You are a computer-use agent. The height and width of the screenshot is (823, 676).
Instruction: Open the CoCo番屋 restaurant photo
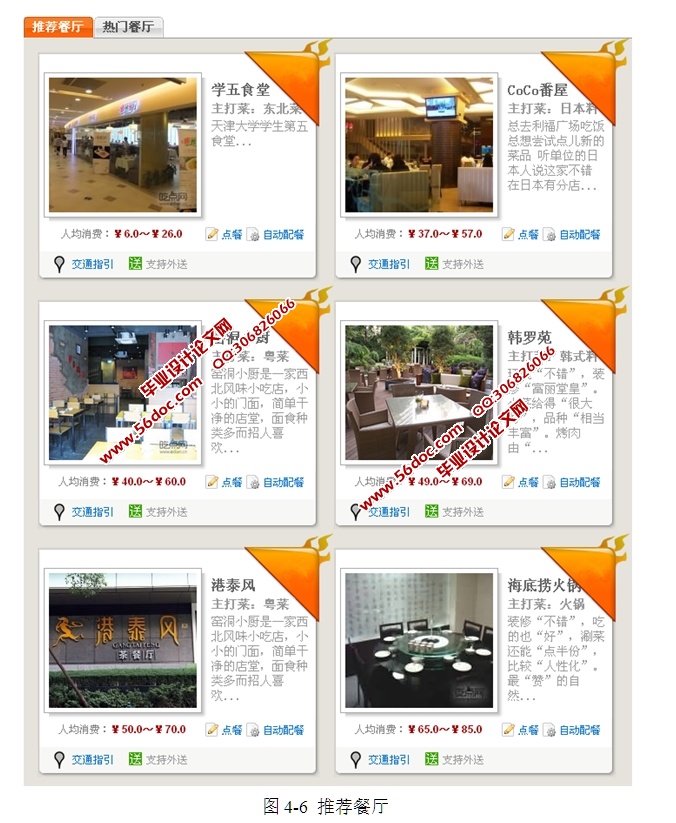tap(419, 144)
